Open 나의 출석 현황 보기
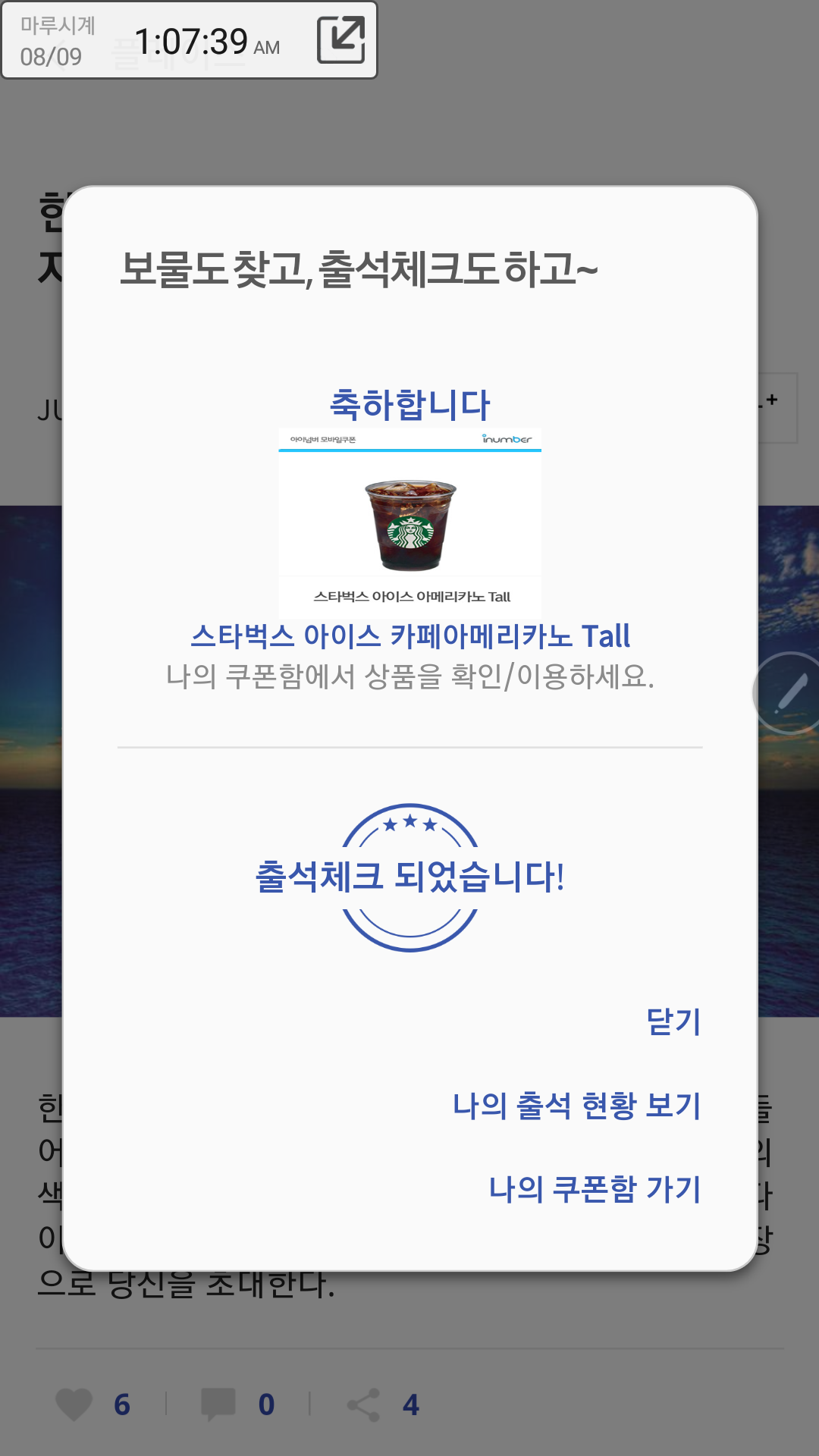819x1456 pixels. pyautogui.click(x=576, y=1106)
